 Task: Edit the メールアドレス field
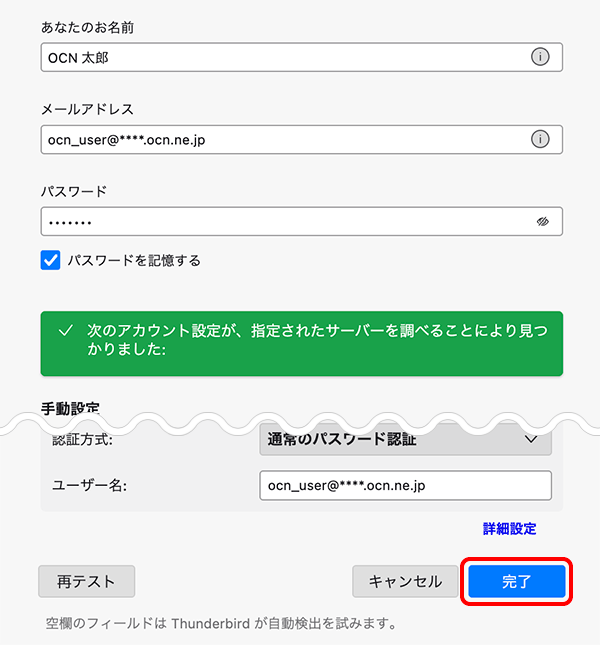coord(280,139)
